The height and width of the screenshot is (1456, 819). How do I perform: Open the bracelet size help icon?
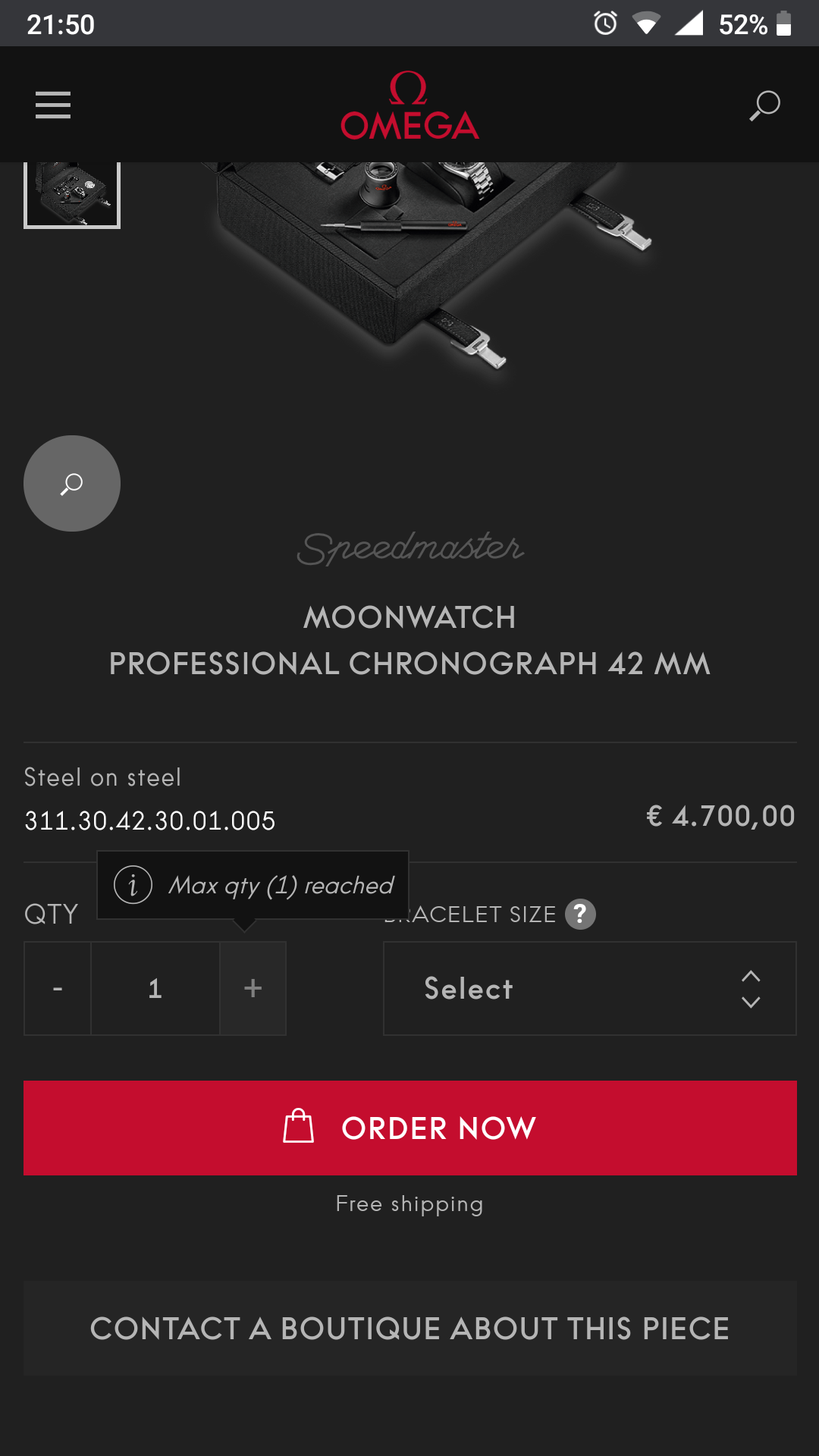click(580, 914)
